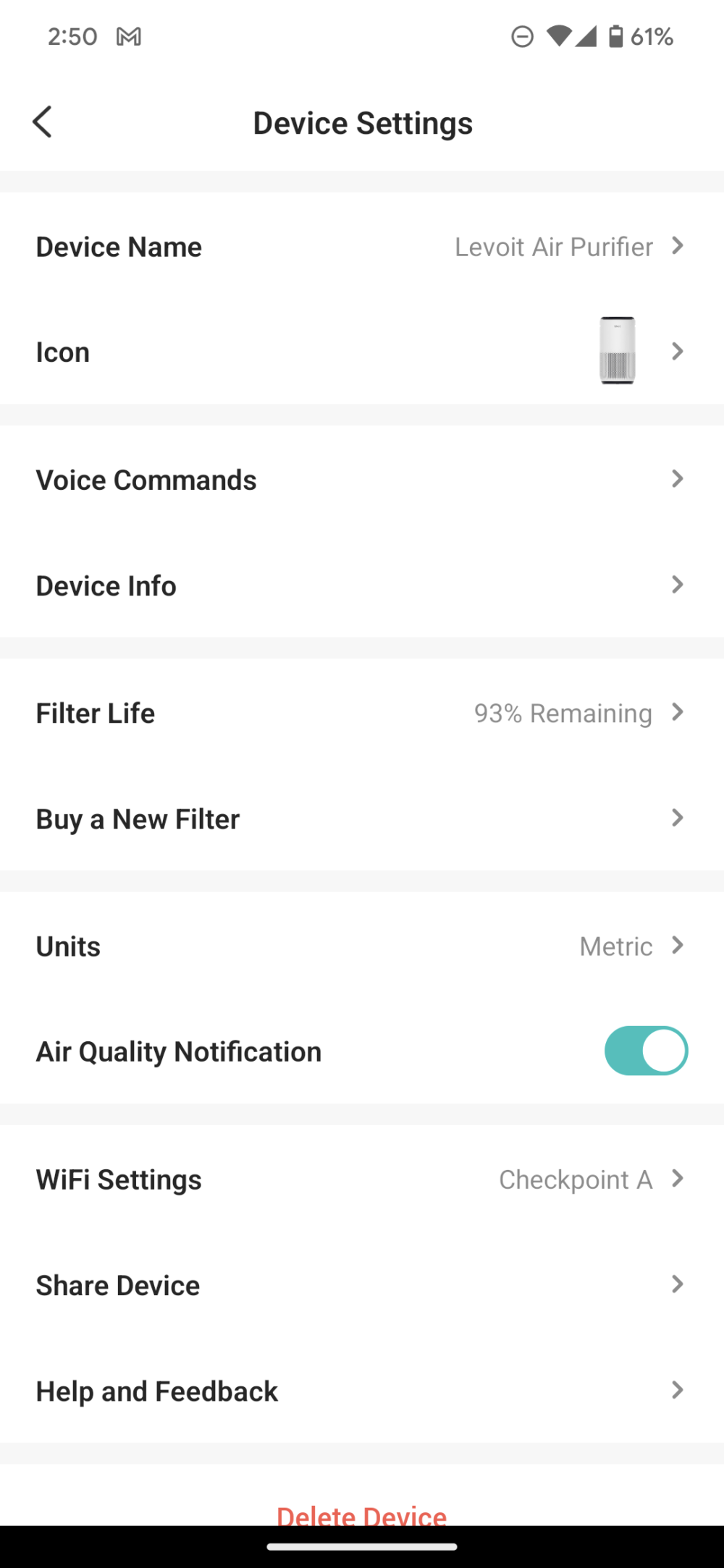Open Buy a New Filter link
Image resolution: width=724 pixels, height=1568 pixels.
[x=362, y=818]
